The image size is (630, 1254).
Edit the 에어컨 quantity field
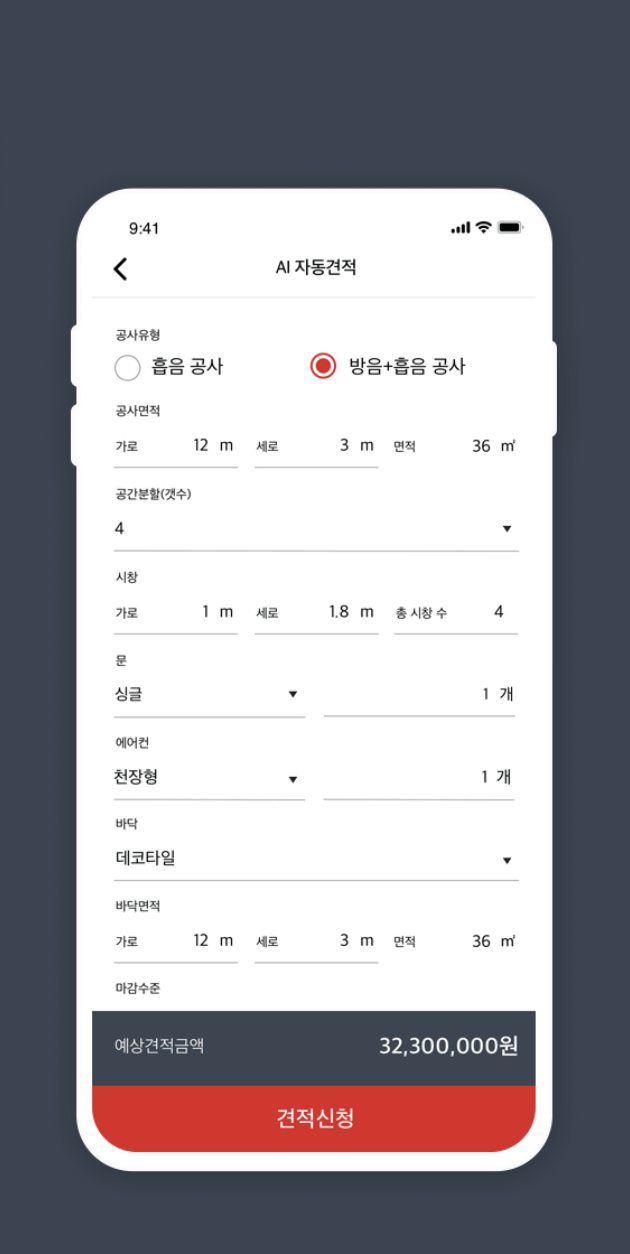coord(419,777)
